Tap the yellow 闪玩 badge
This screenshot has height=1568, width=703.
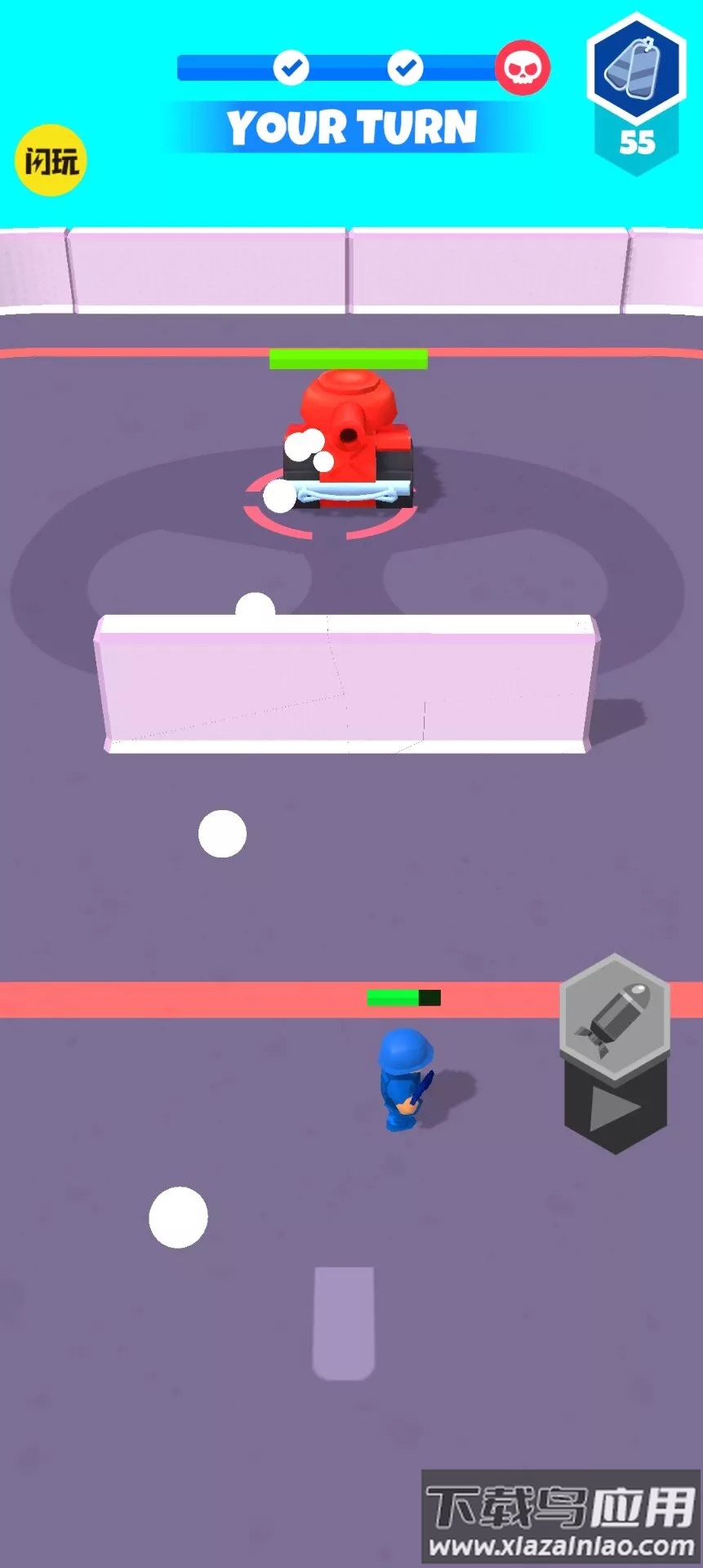pyautogui.click(x=51, y=161)
